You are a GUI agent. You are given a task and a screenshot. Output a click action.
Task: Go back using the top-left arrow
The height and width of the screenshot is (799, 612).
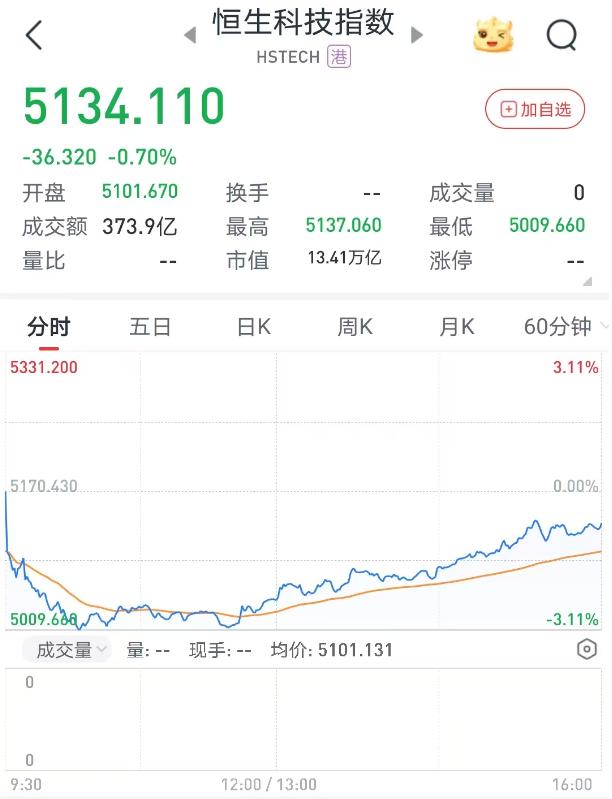point(34,36)
